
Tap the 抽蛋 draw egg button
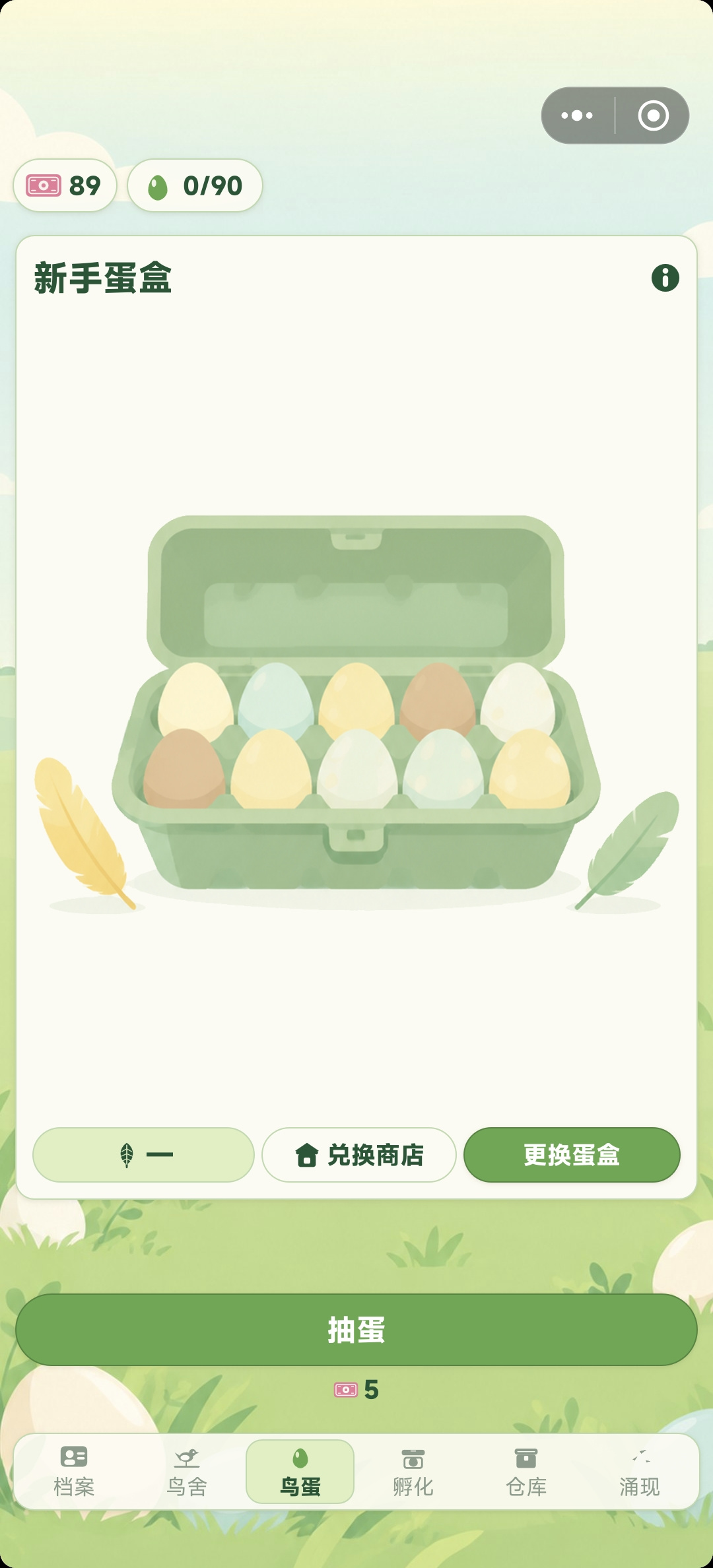(x=356, y=1330)
